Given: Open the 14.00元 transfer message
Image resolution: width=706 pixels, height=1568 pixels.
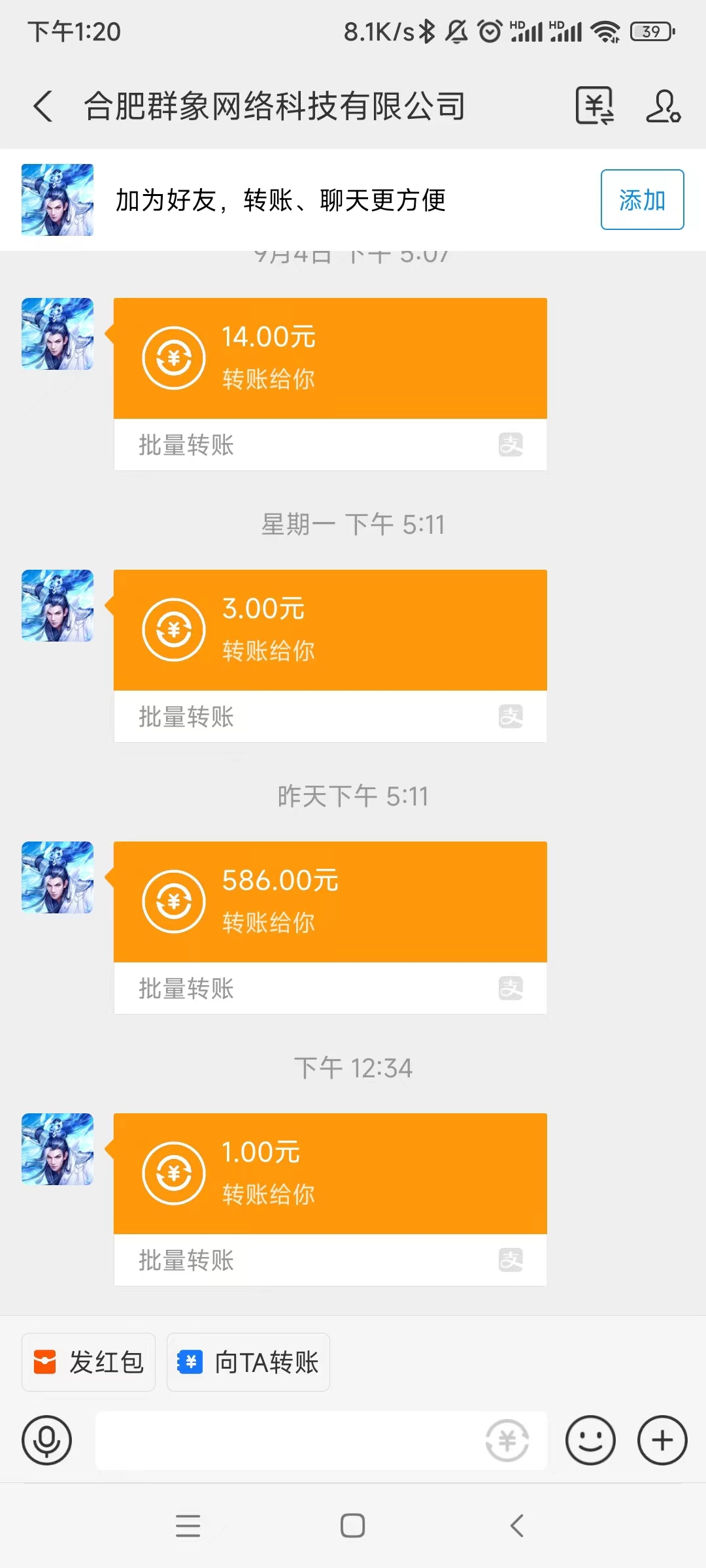Looking at the screenshot, I should [330, 358].
